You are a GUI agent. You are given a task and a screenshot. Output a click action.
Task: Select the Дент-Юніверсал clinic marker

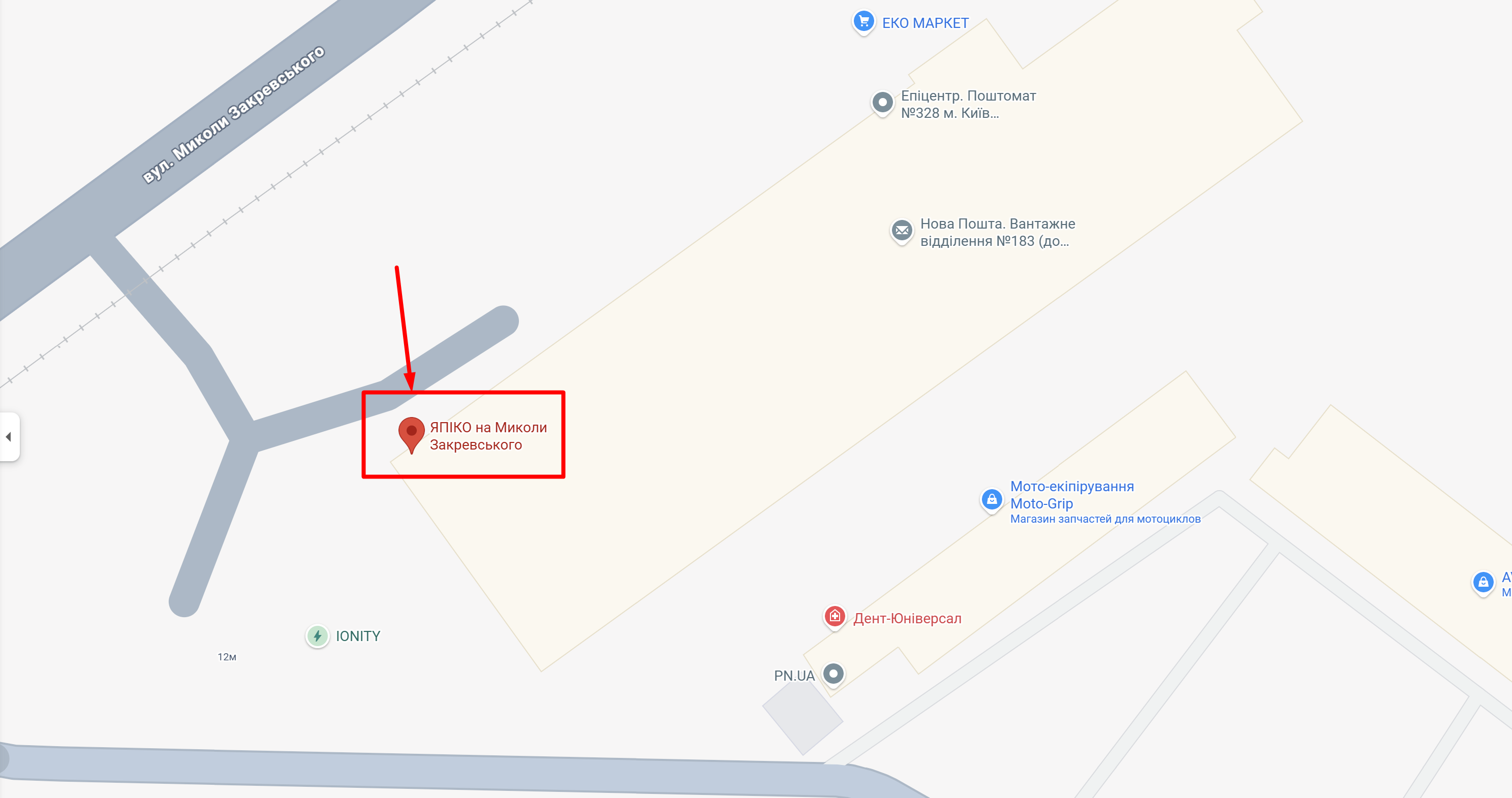pos(835,617)
